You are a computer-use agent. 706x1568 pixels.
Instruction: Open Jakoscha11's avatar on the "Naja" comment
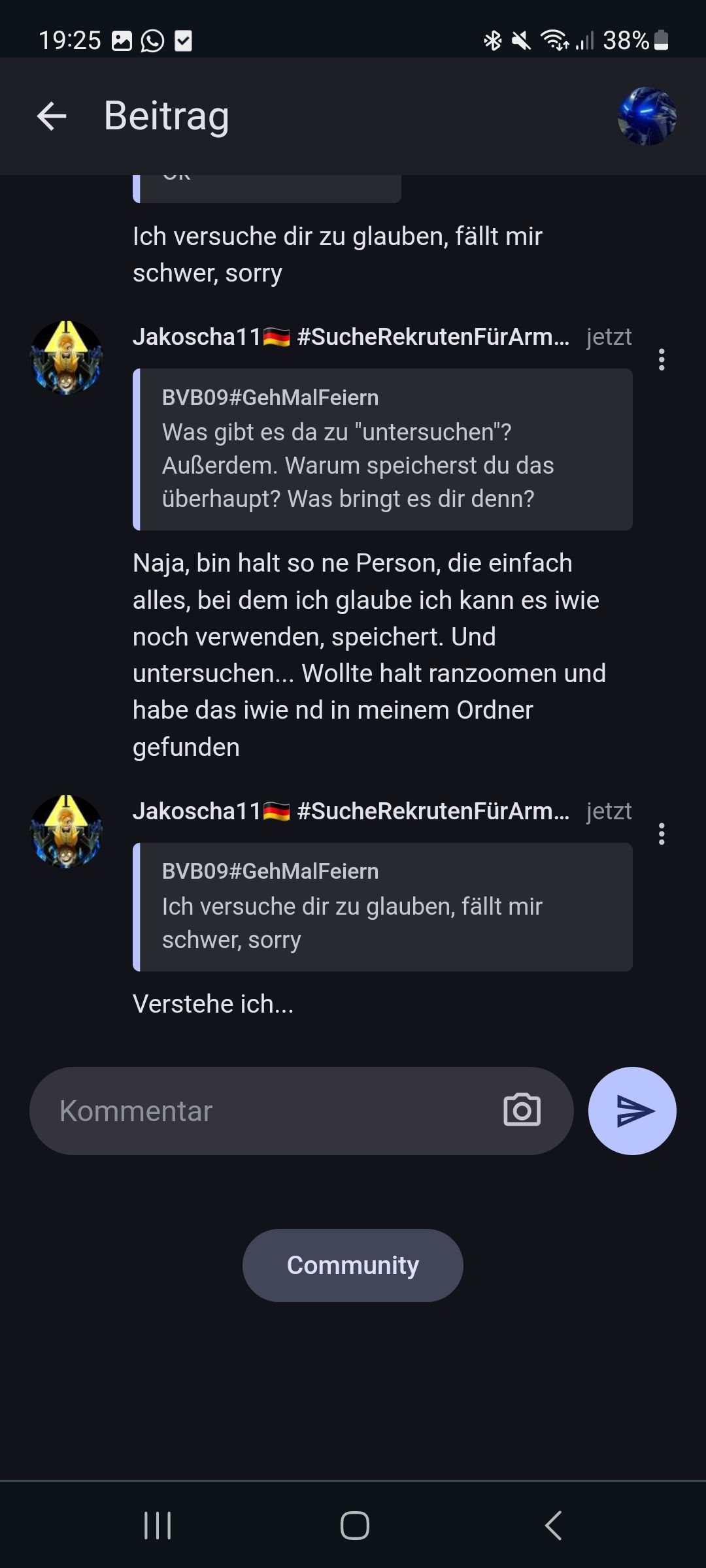(67, 357)
